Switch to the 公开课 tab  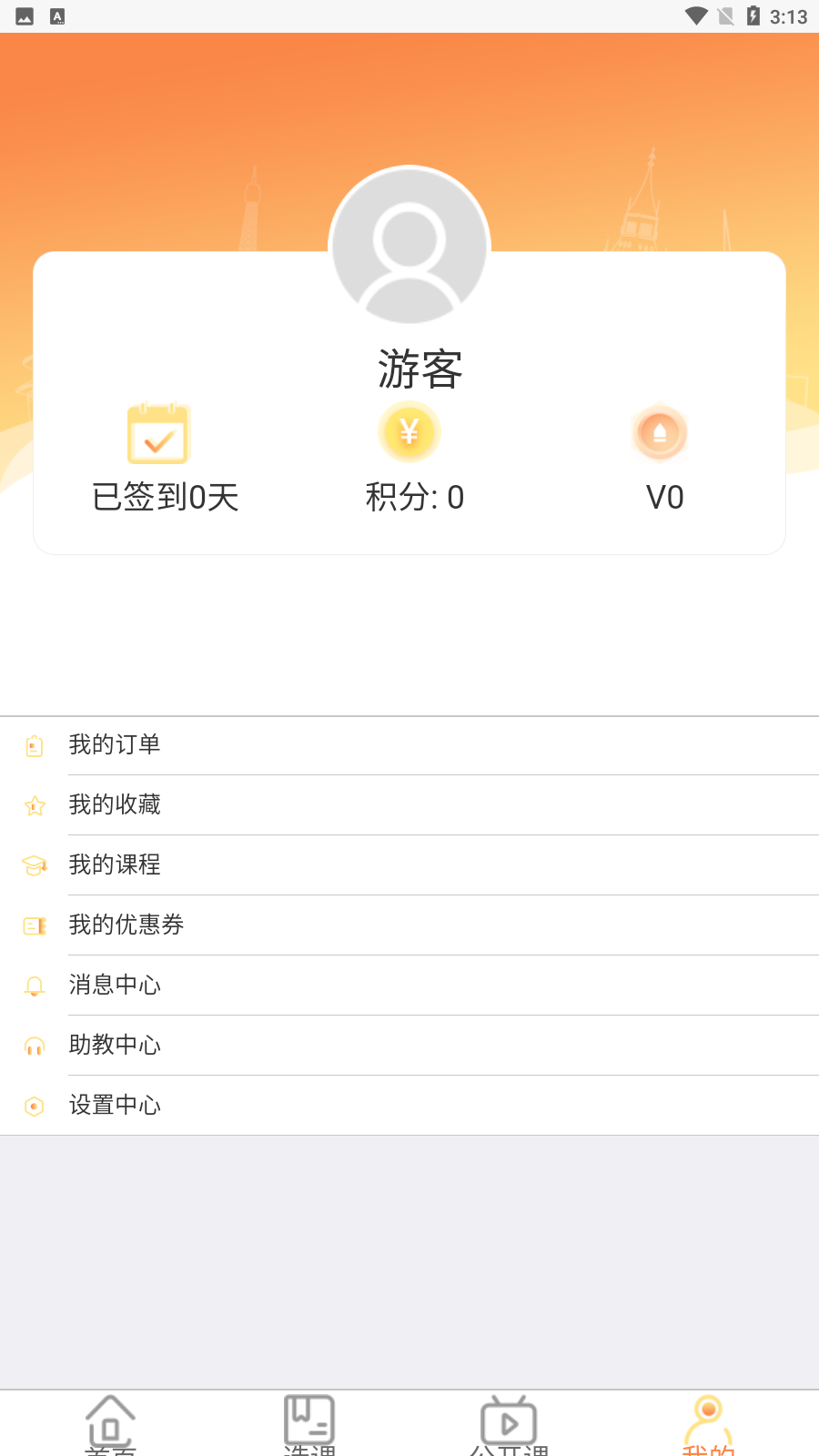click(509, 1425)
